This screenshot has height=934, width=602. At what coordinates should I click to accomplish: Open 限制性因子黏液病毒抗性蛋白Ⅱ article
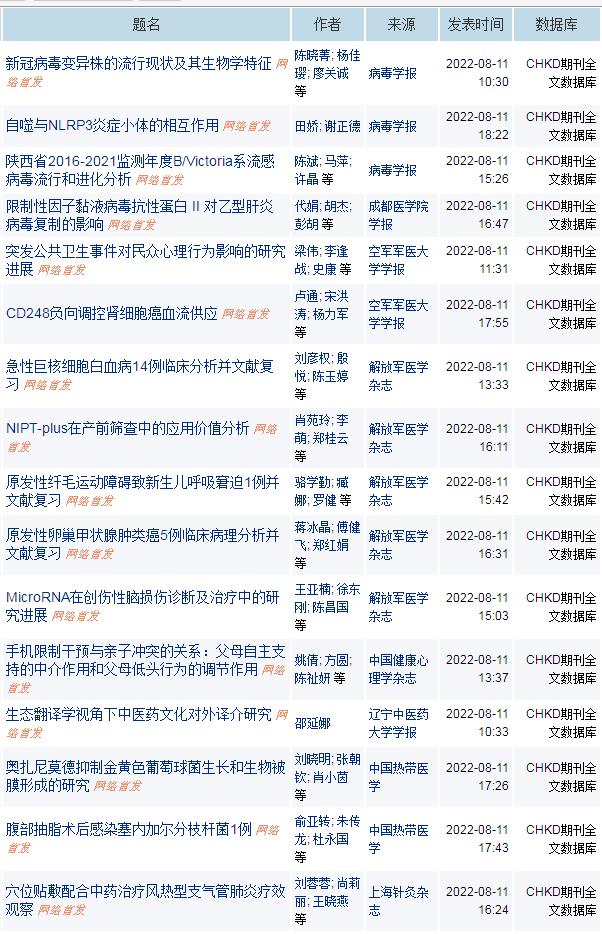point(139,206)
